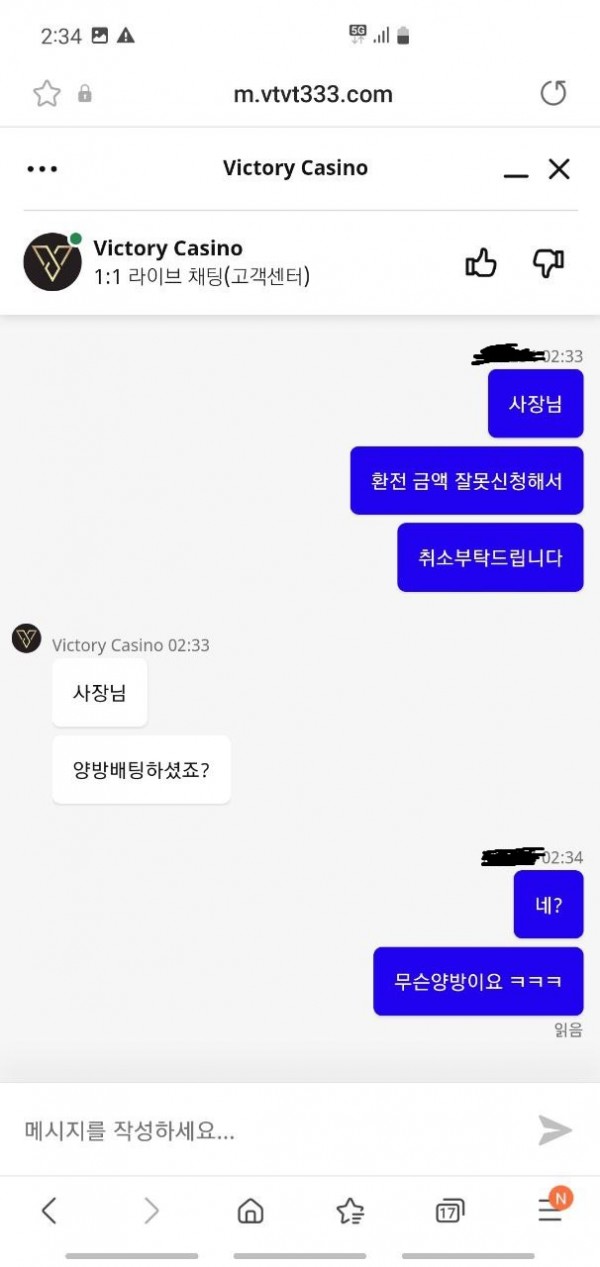Open the tab switcher showing 17 tabs
Image resolution: width=600 pixels, height=1267 pixels.
point(450,1212)
